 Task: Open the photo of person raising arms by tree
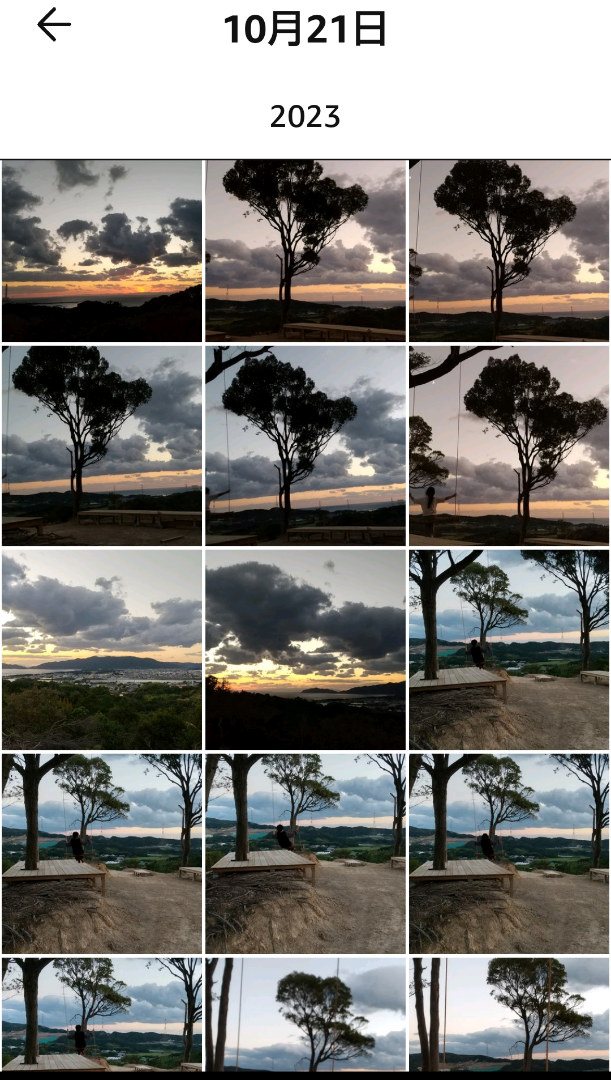(509, 445)
